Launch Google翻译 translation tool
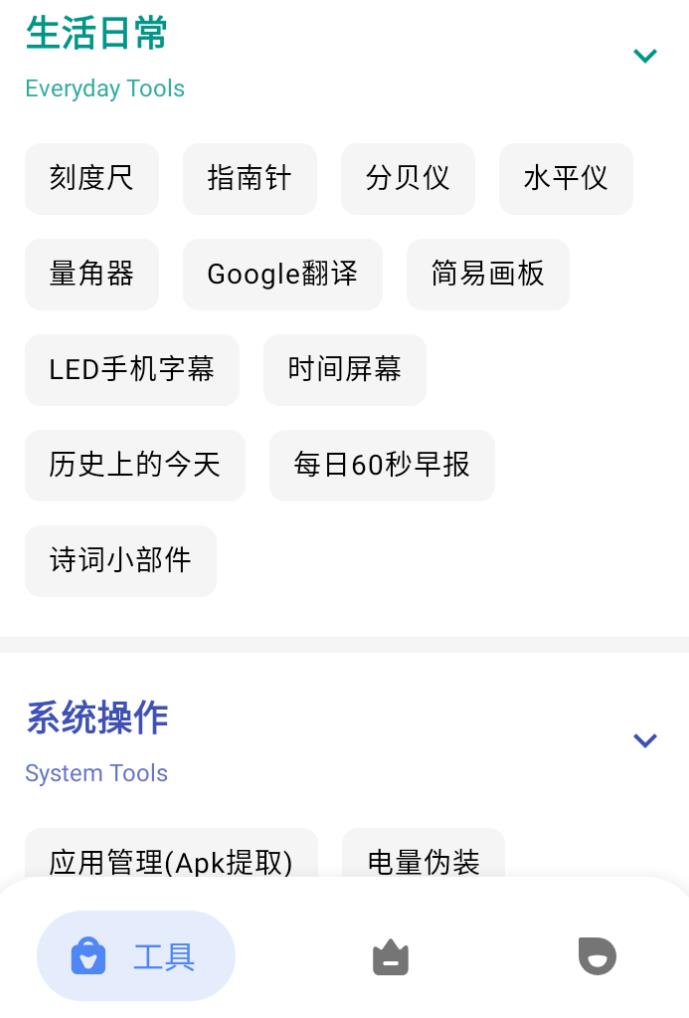The width and height of the screenshot is (689, 1018). click(282, 274)
